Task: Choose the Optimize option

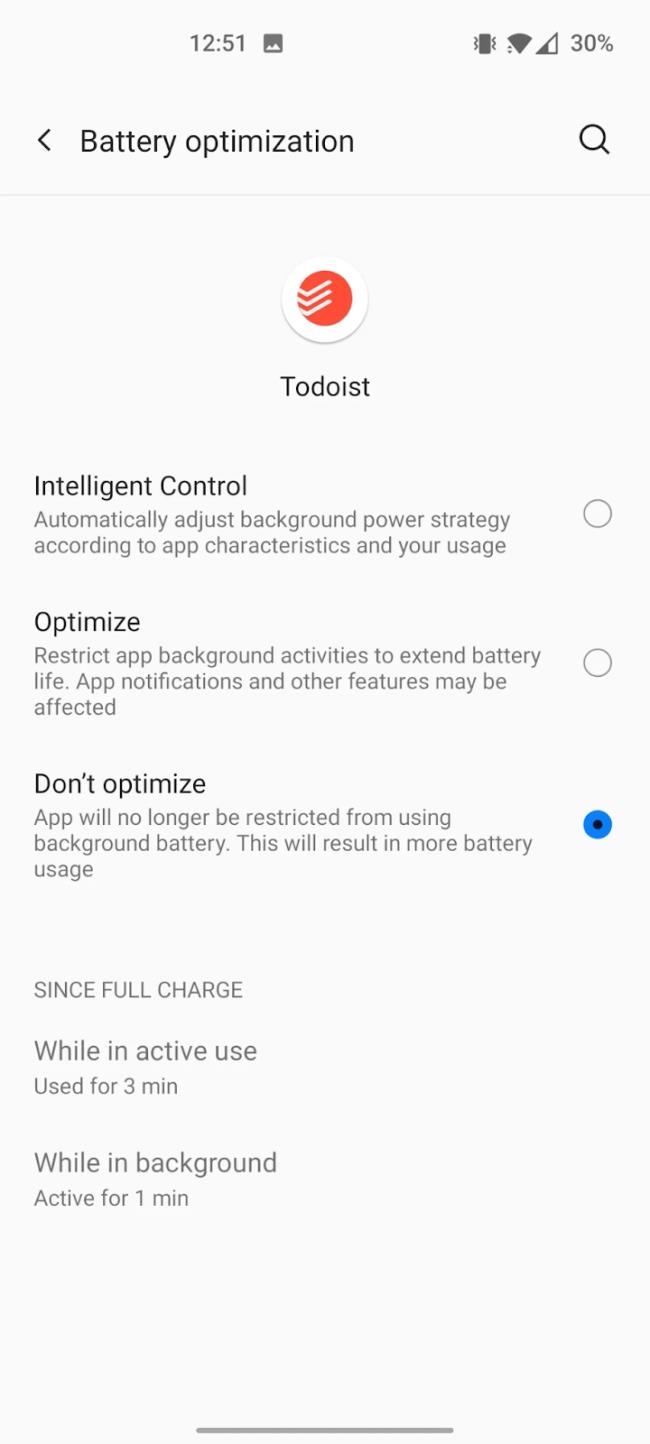Action: click(x=325, y=664)
